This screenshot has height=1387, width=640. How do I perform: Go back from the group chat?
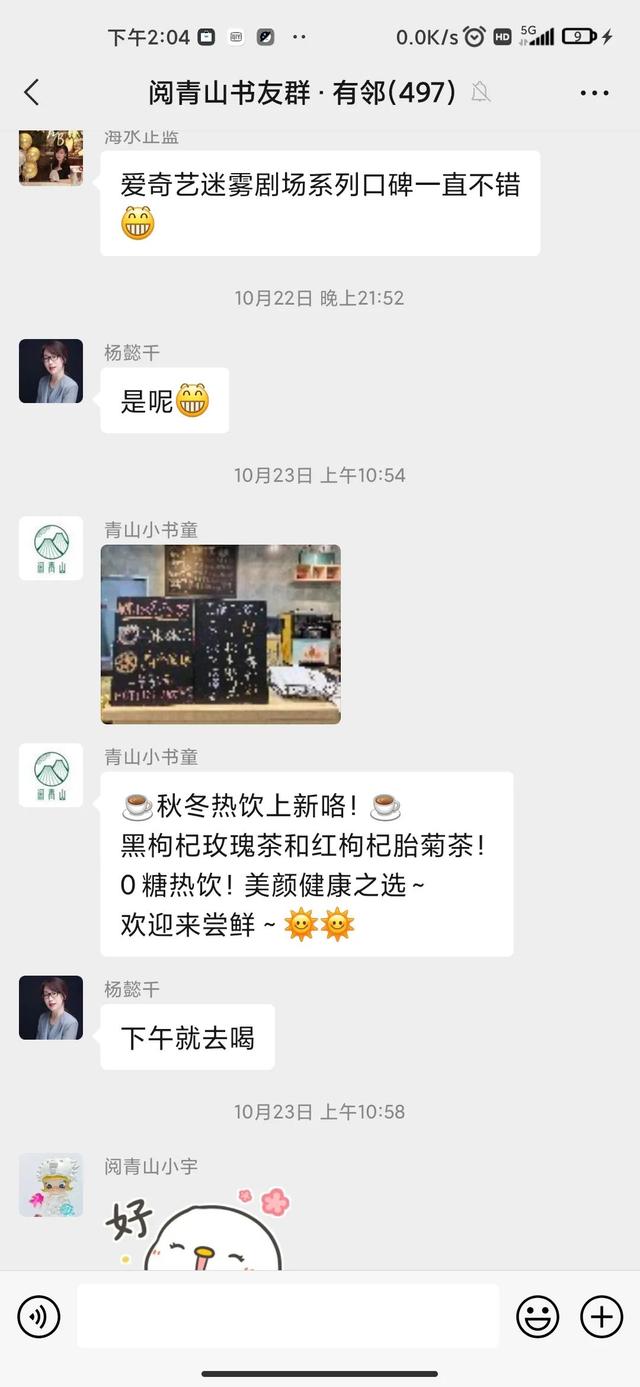point(31,93)
